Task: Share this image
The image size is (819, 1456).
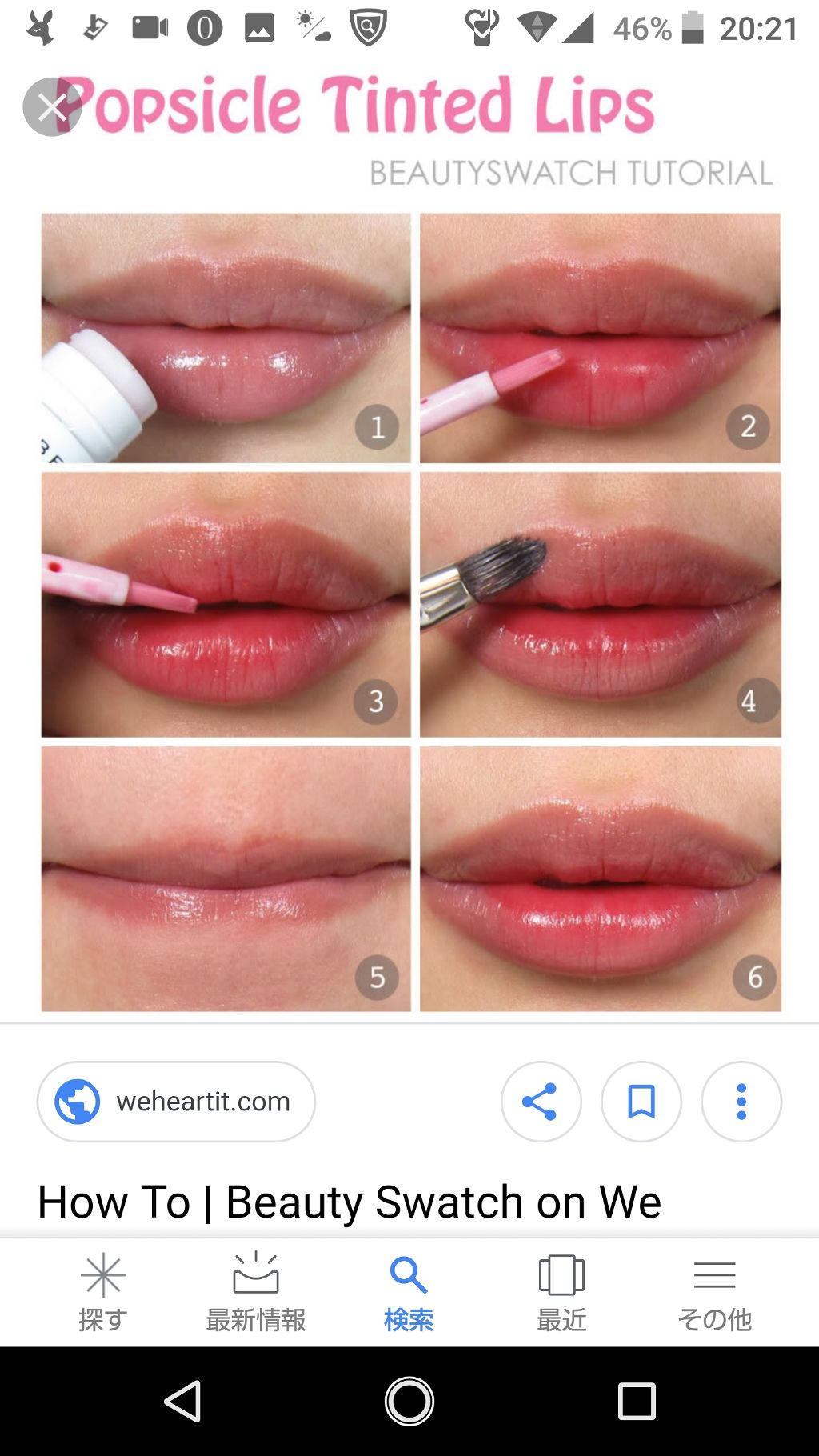Action: pos(541,1102)
